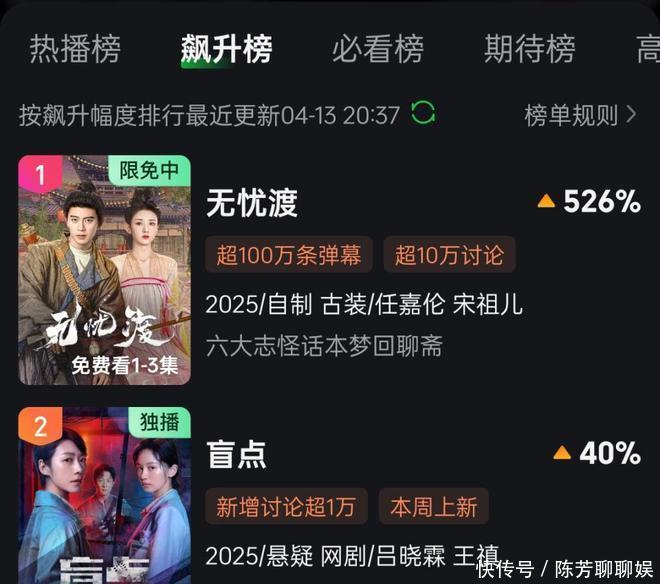This screenshot has width=660, height=584.
Task: Open the 无忧渡 drama poster
Action: (x=105, y=270)
